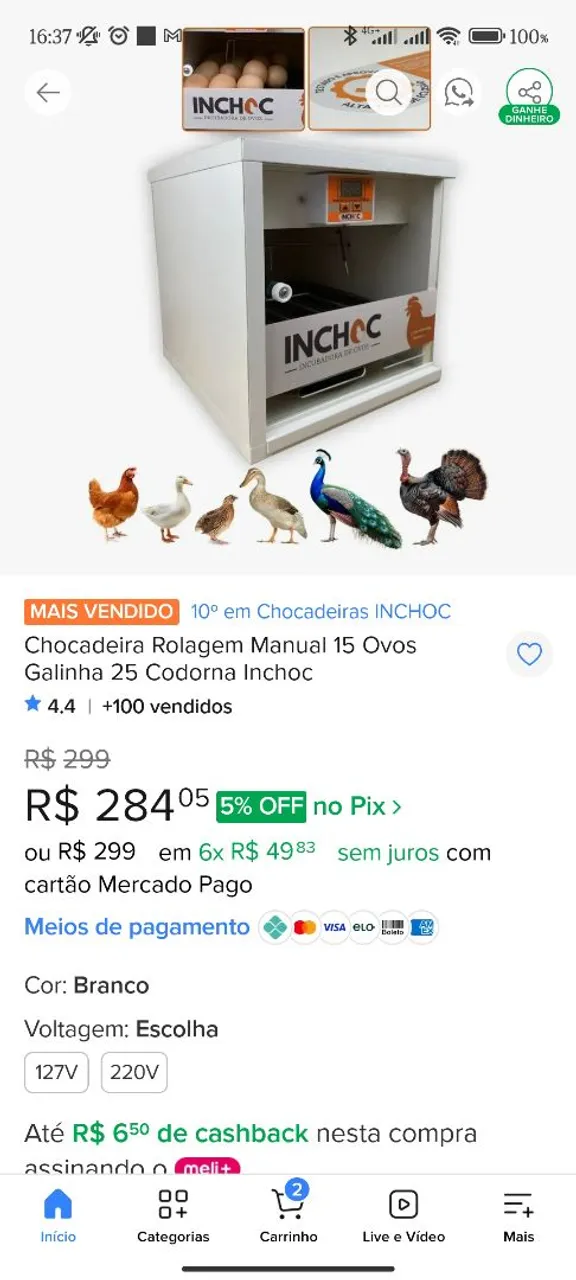View Meios de pagamento
Viewport: 576px width, 1280px height.
point(137,927)
